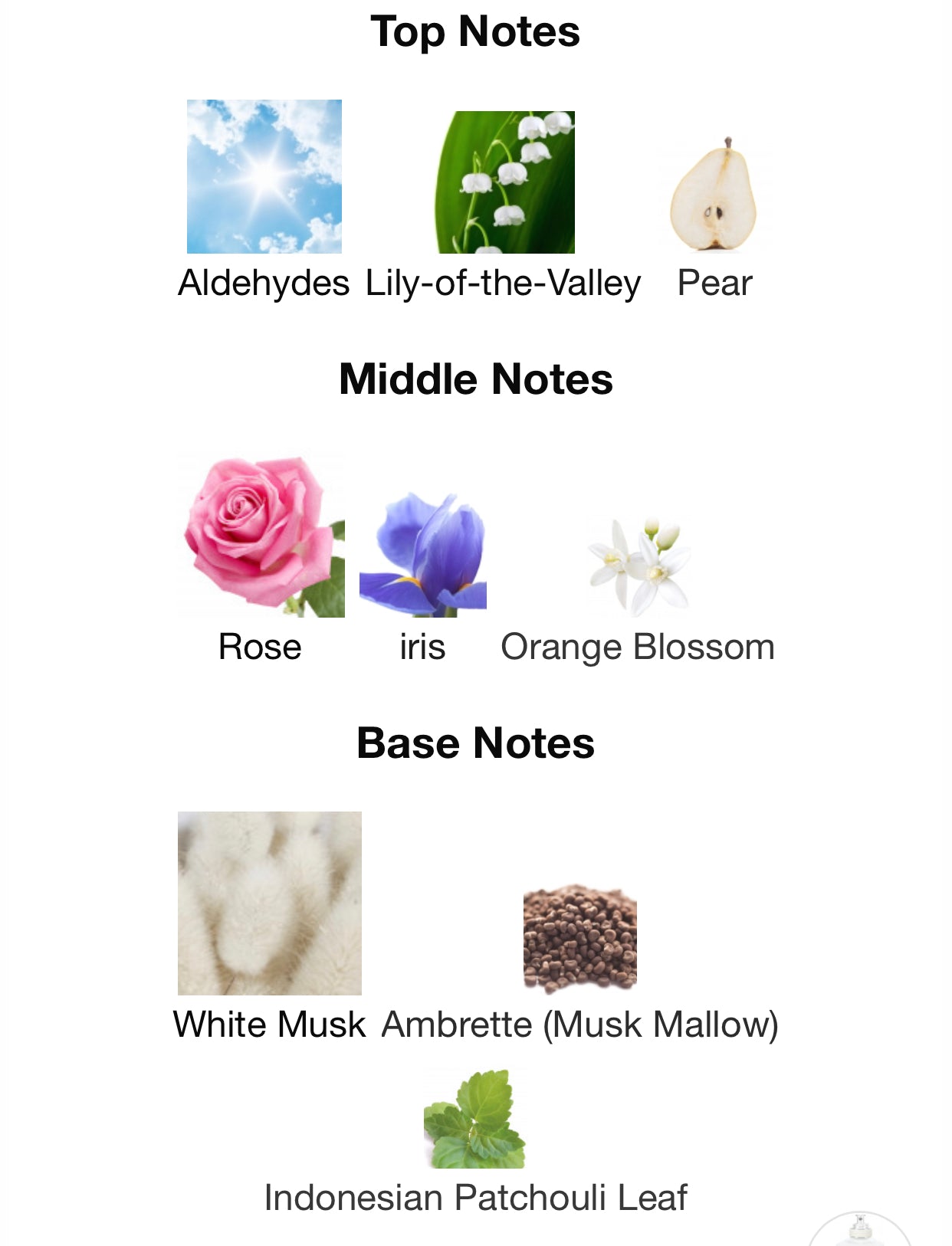The height and width of the screenshot is (1246, 952).
Task: Open the Lily-of-the-Valley note
Action: pyautogui.click(x=505, y=184)
